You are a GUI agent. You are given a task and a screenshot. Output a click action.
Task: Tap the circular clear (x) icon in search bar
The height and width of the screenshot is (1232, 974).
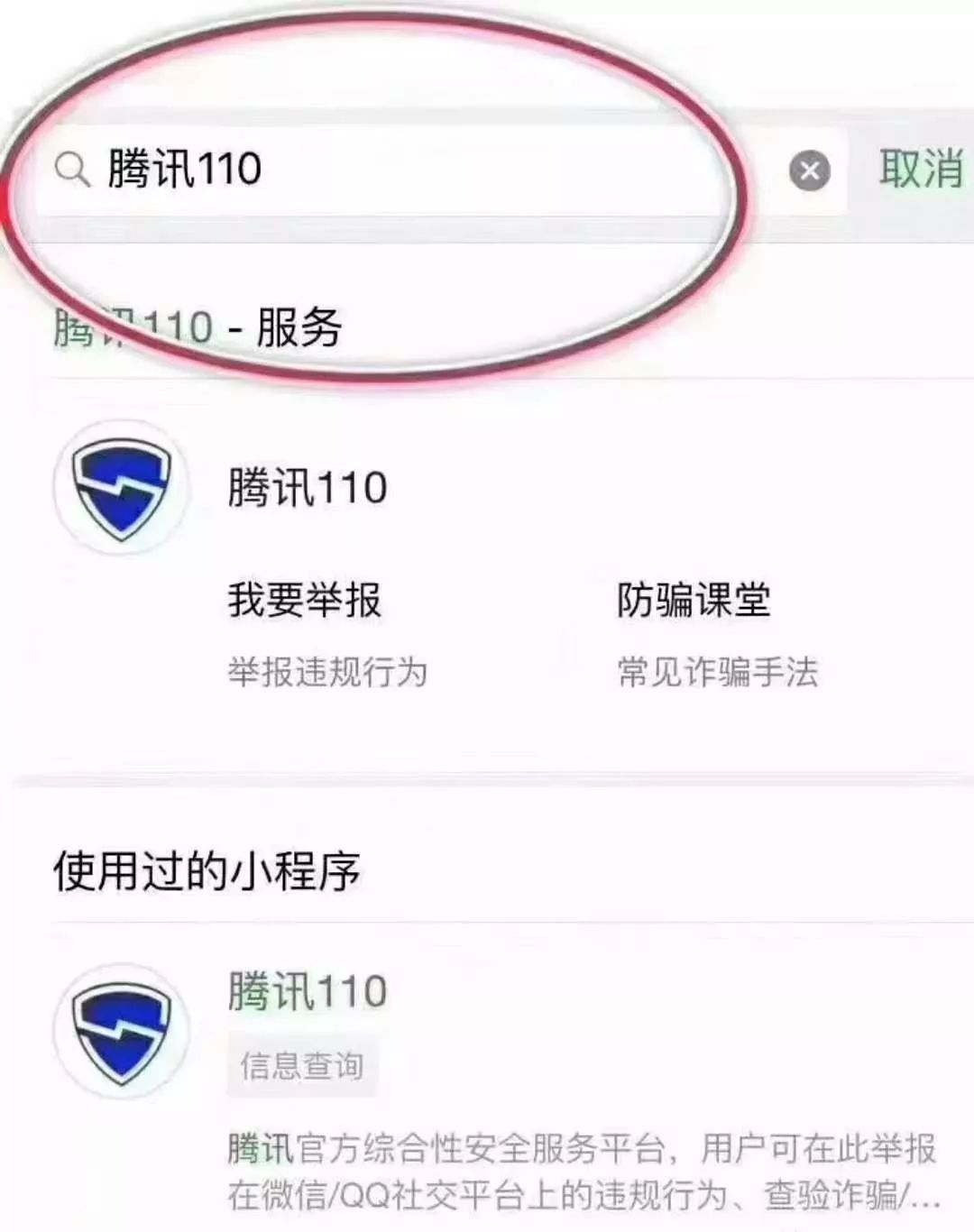coord(810,168)
